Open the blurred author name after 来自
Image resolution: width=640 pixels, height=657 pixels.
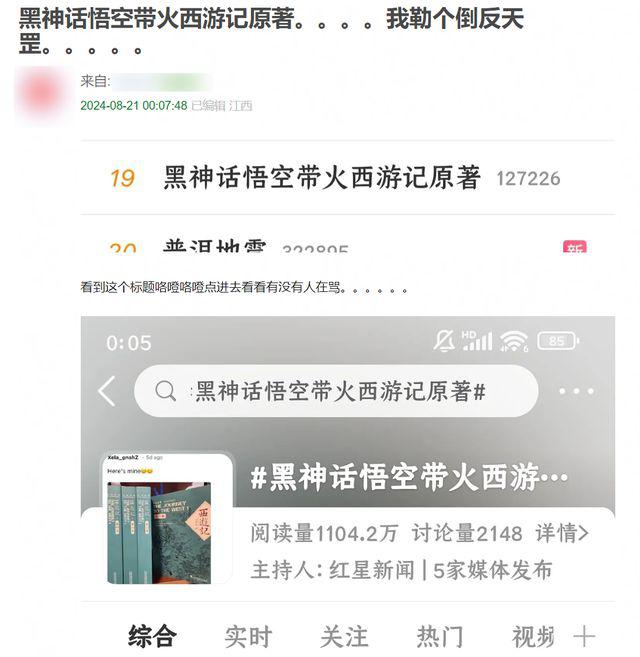[x=165, y=82]
